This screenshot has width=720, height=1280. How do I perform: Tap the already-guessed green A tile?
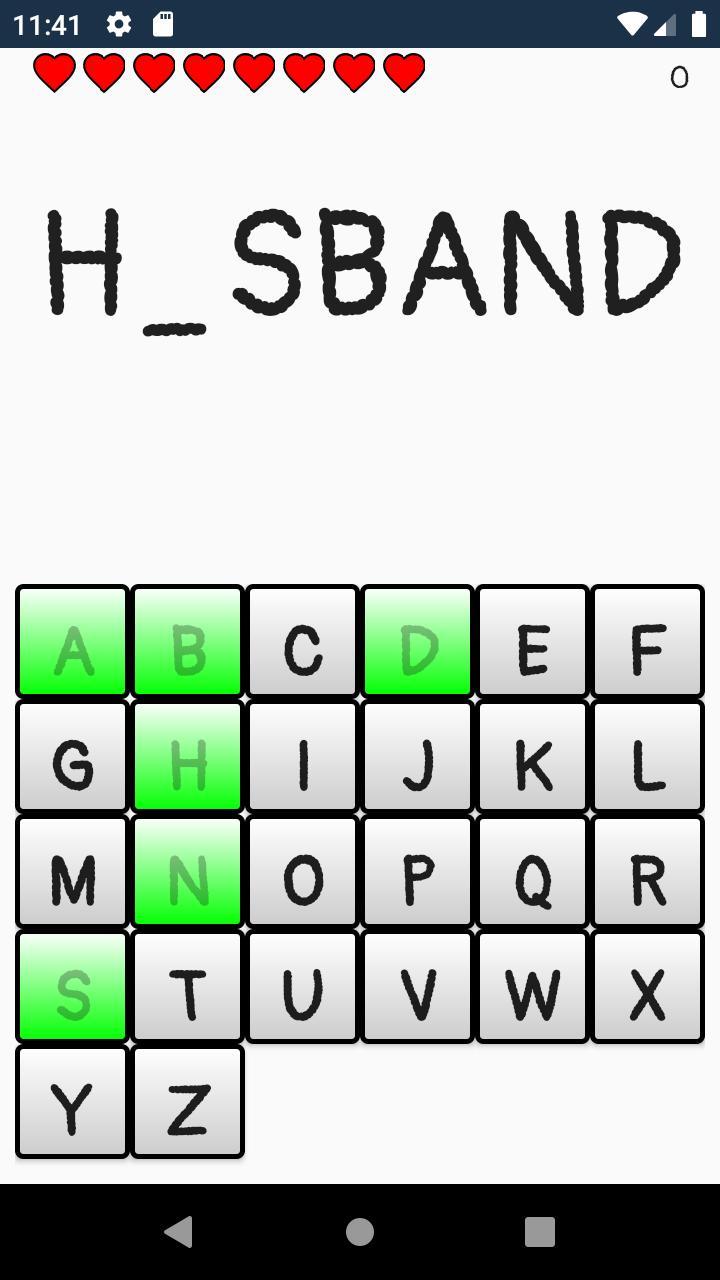[x=71, y=642]
